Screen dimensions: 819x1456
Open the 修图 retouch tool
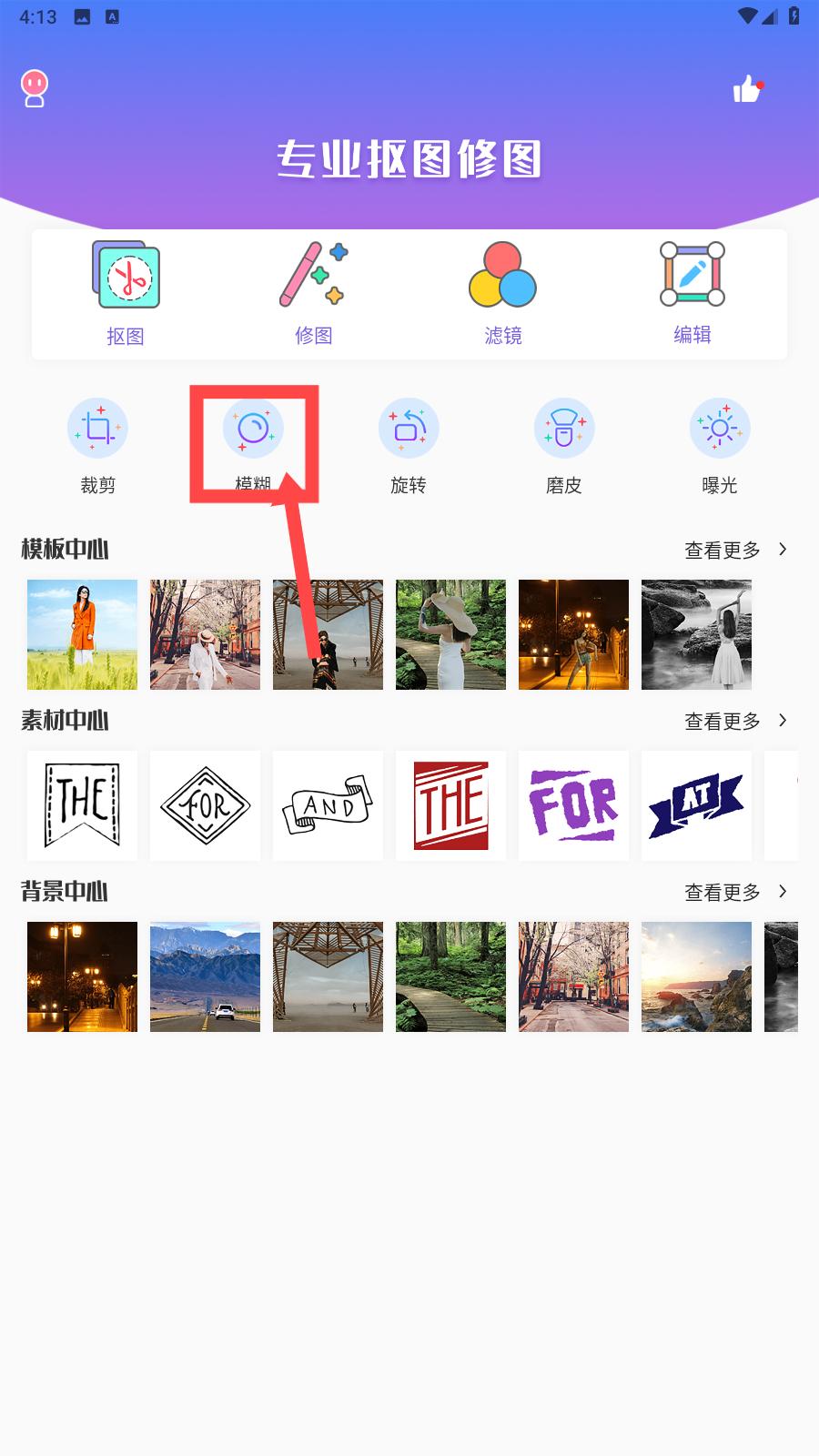[314, 294]
